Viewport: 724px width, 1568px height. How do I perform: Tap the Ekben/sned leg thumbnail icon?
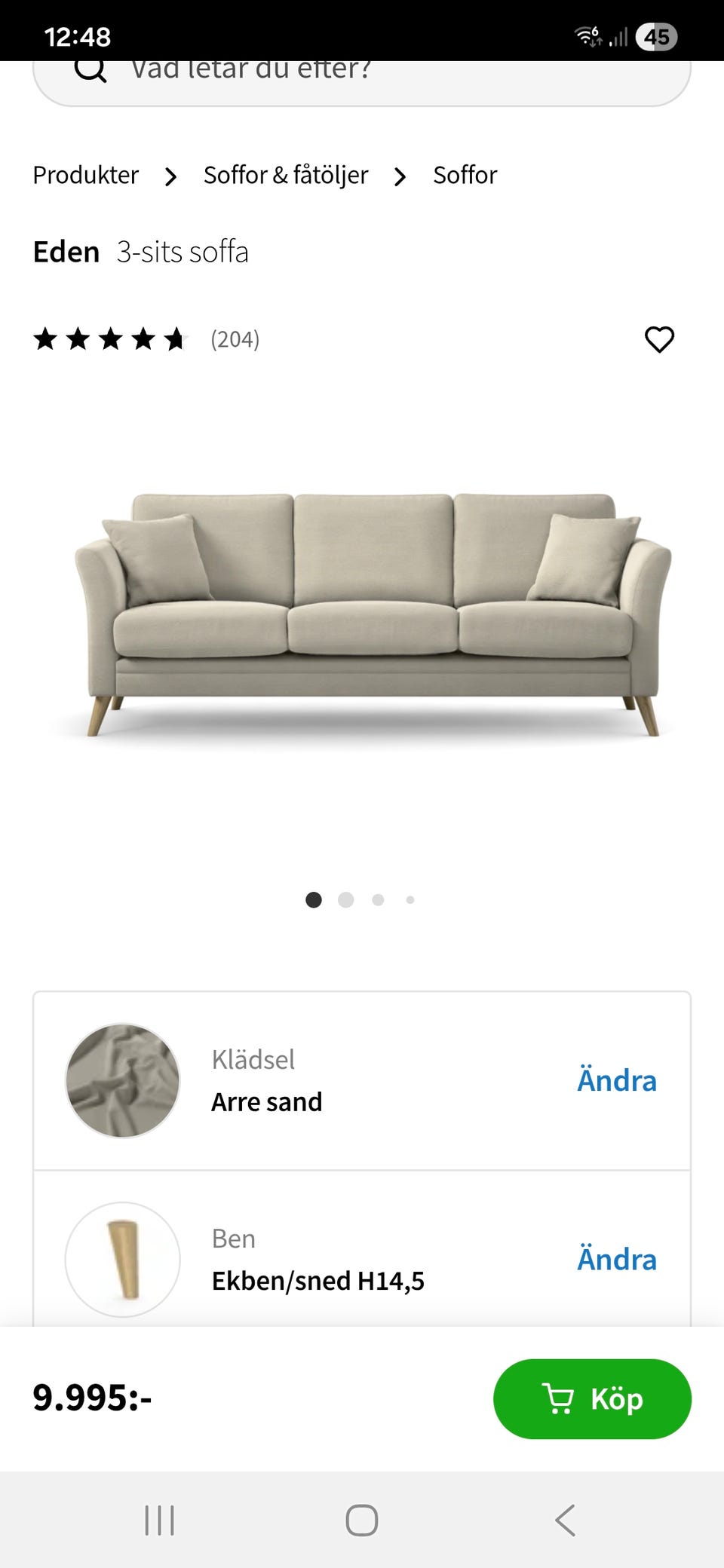[121, 1260]
